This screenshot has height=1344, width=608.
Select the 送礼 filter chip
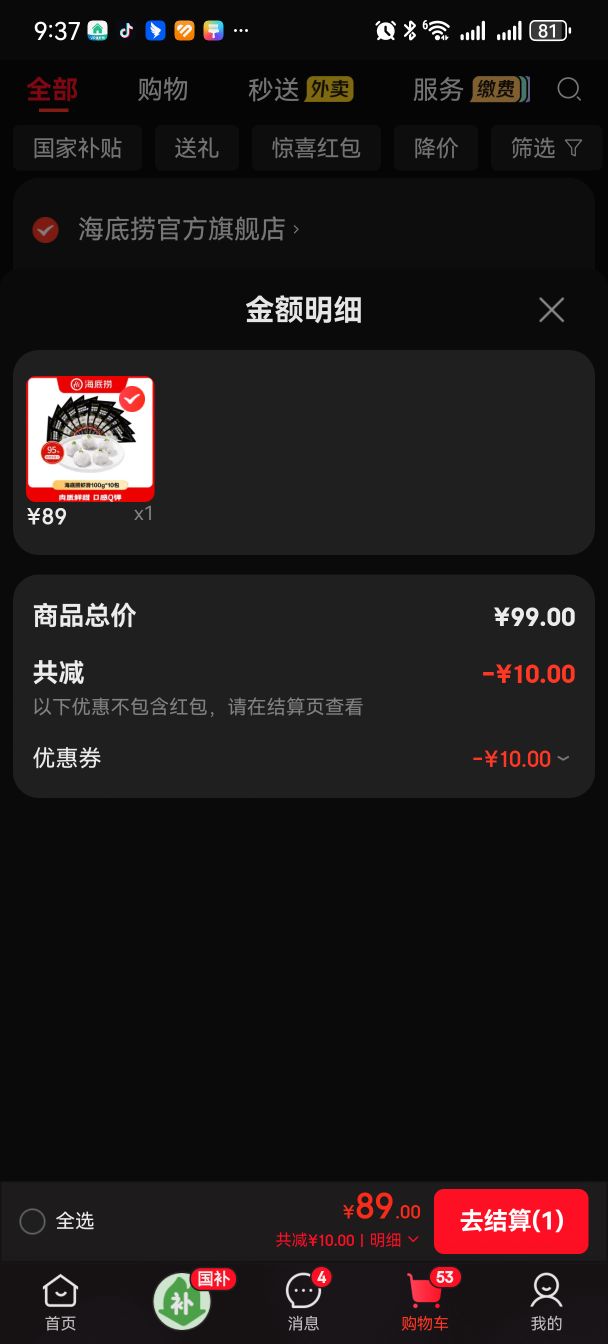(x=196, y=148)
